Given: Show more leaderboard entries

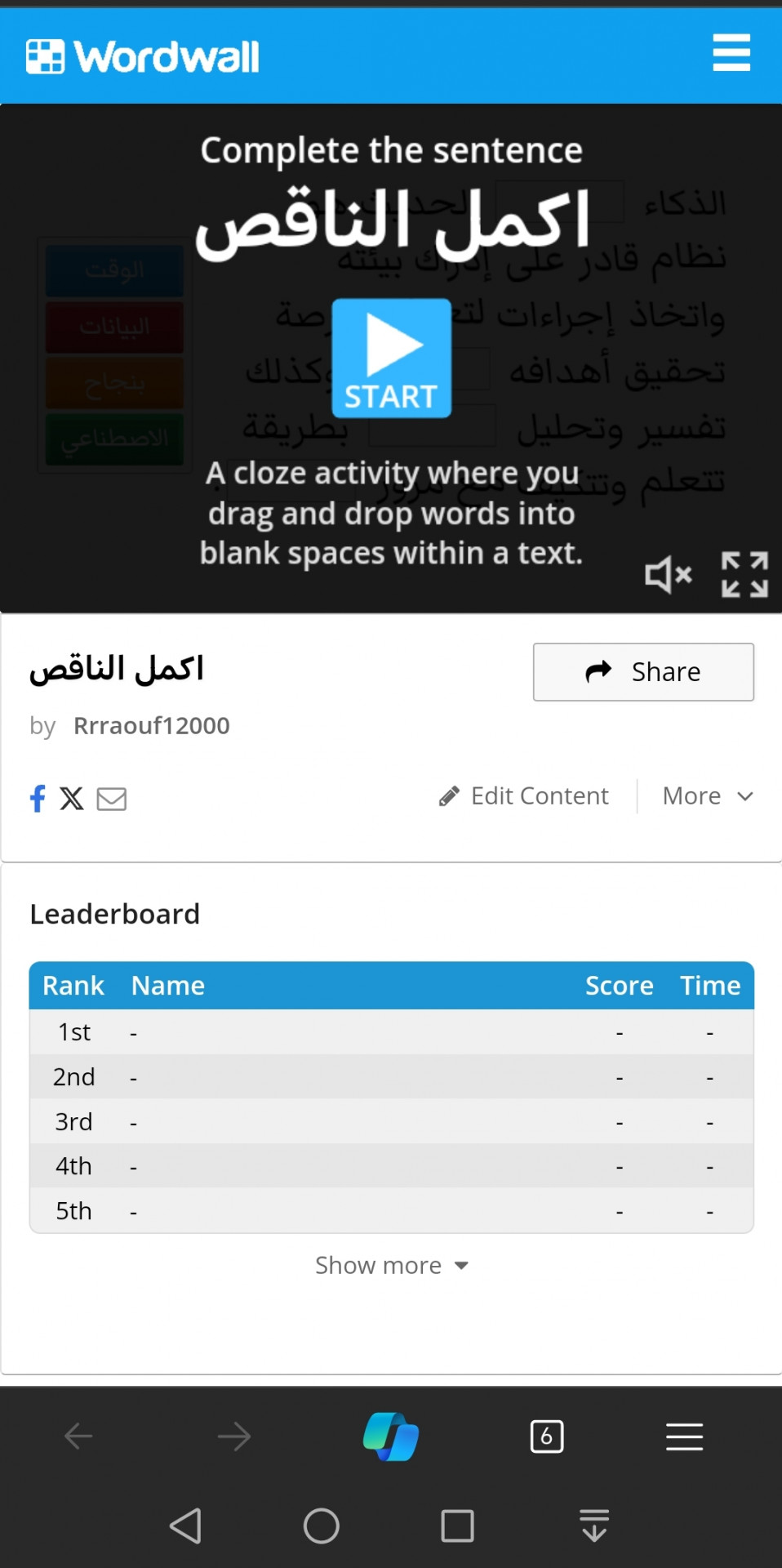Looking at the screenshot, I should [x=392, y=1265].
